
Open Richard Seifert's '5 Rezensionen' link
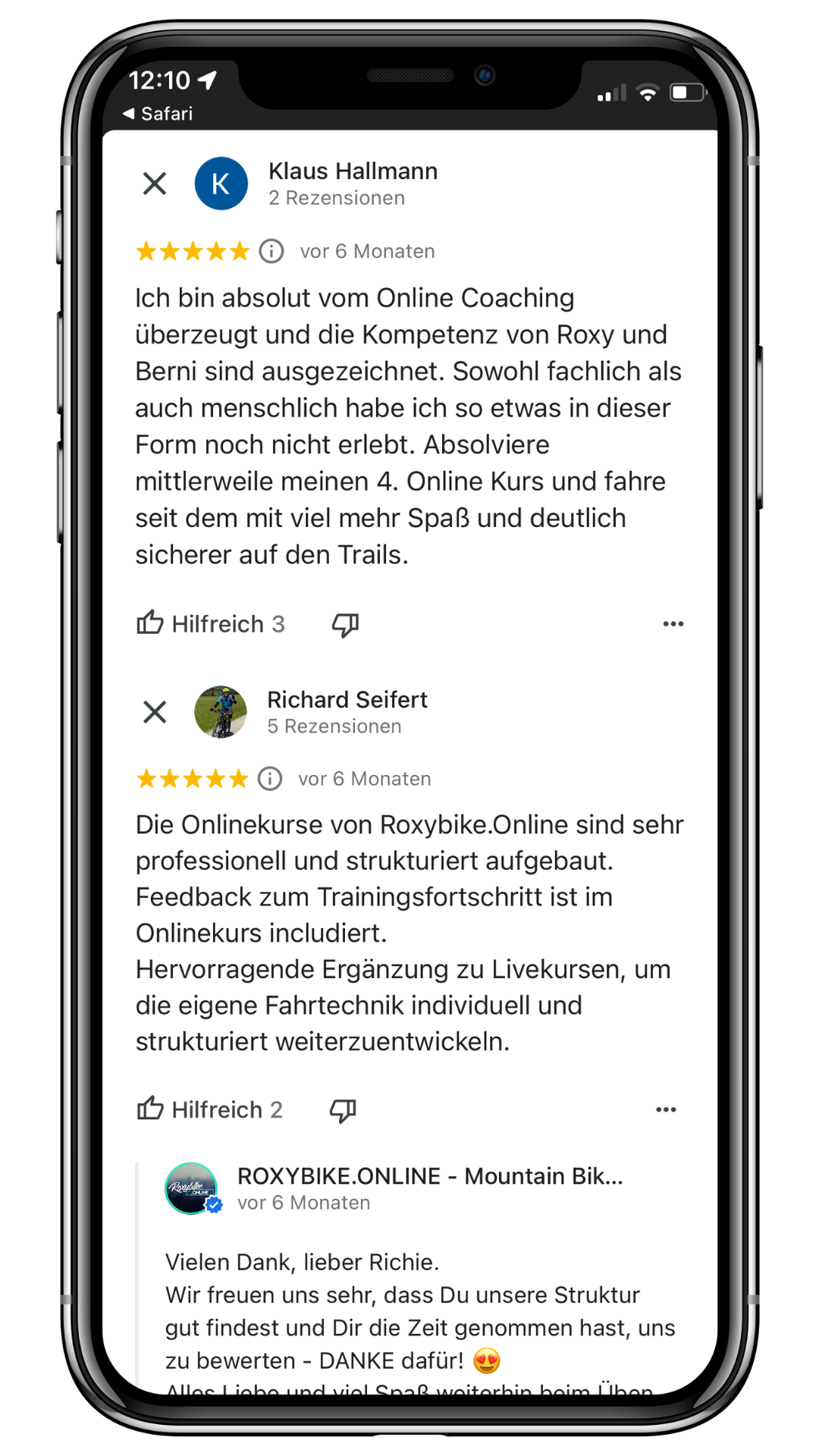[333, 726]
